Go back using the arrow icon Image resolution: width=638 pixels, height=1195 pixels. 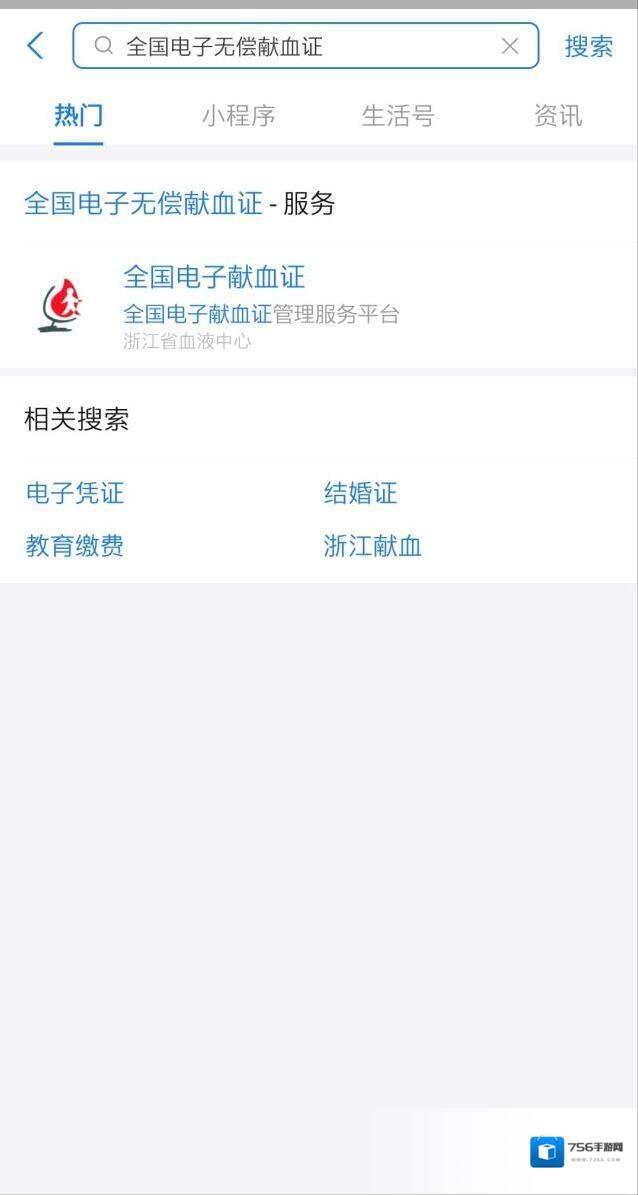35,46
